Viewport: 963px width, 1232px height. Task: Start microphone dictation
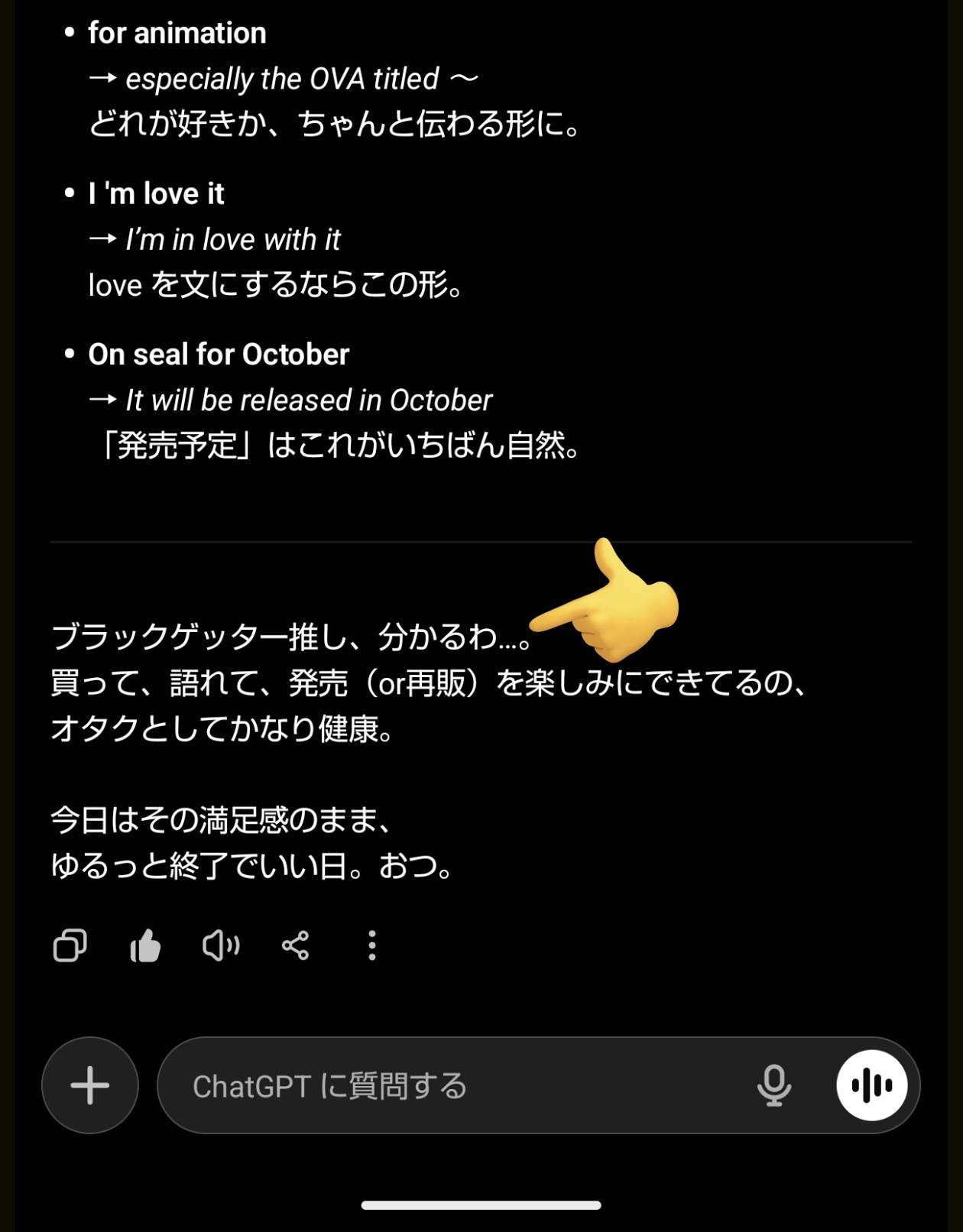coord(773,1085)
